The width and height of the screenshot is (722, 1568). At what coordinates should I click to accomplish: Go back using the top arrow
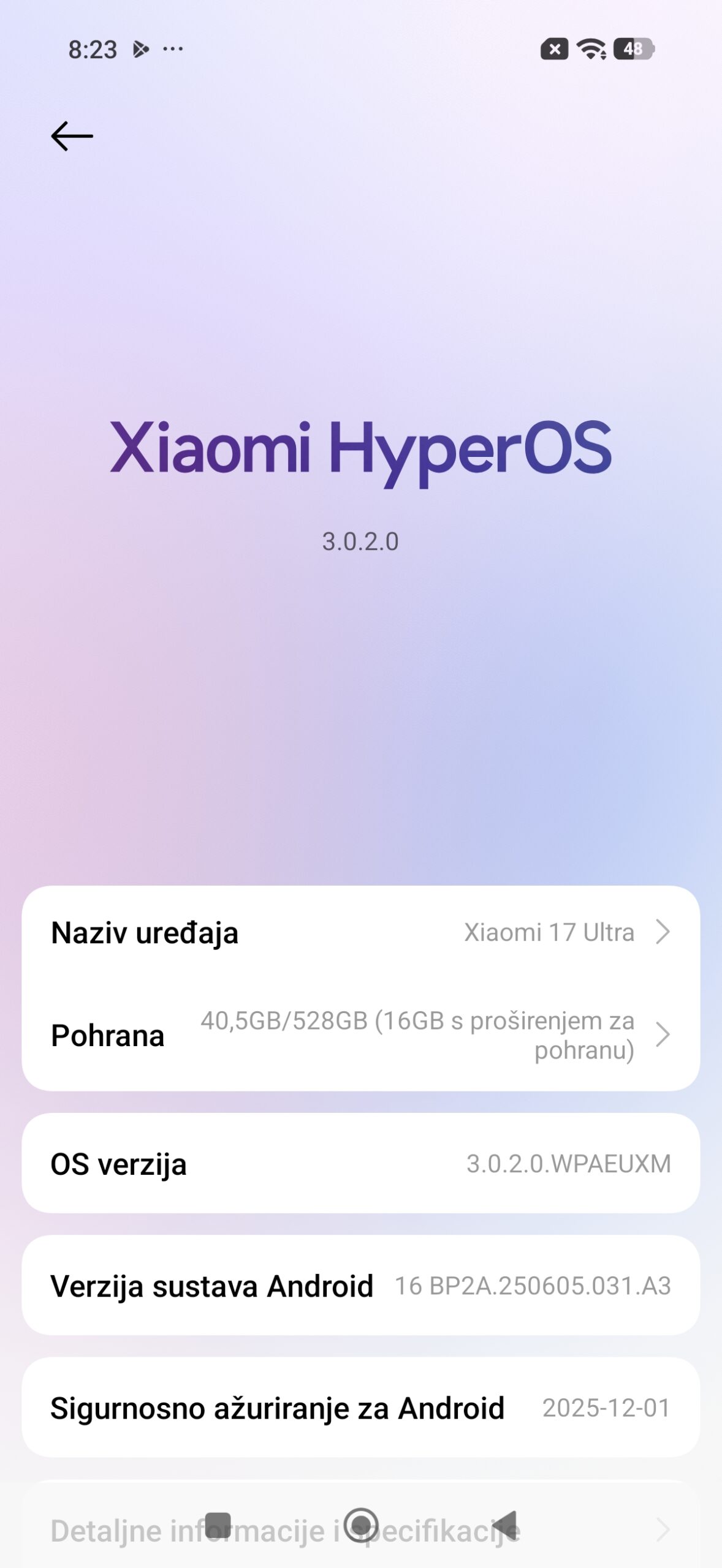tap(72, 136)
